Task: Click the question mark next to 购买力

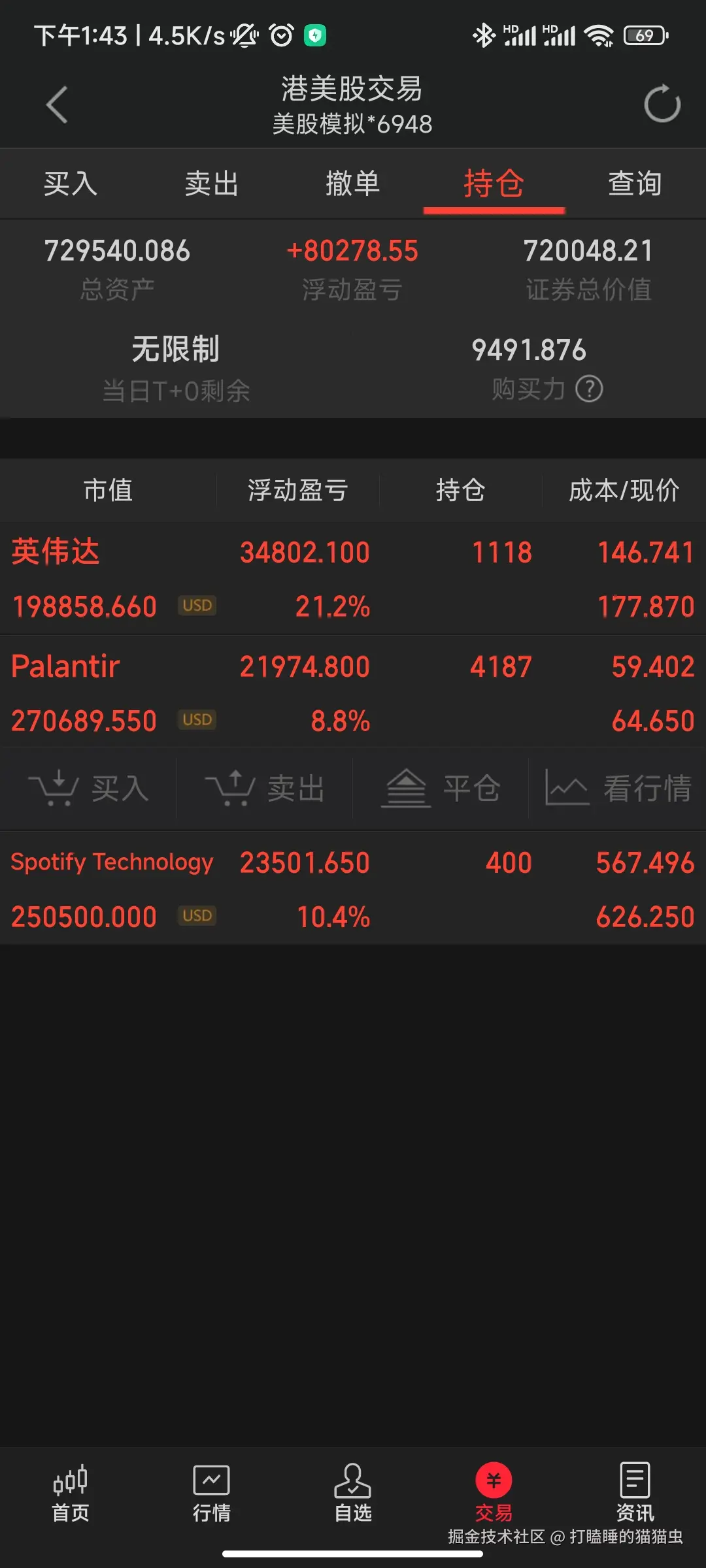Action: (588, 389)
